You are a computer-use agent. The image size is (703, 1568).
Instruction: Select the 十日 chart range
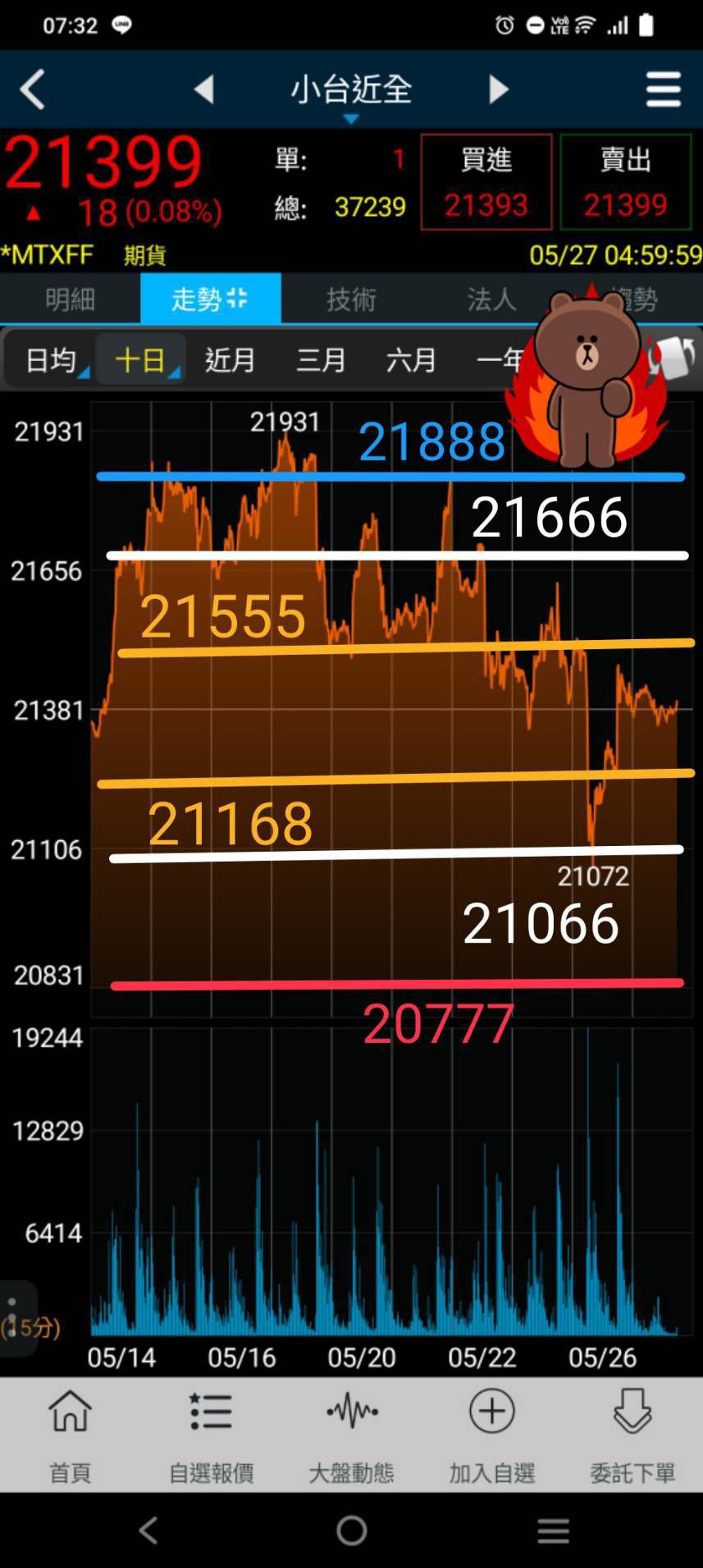[x=140, y=360]
